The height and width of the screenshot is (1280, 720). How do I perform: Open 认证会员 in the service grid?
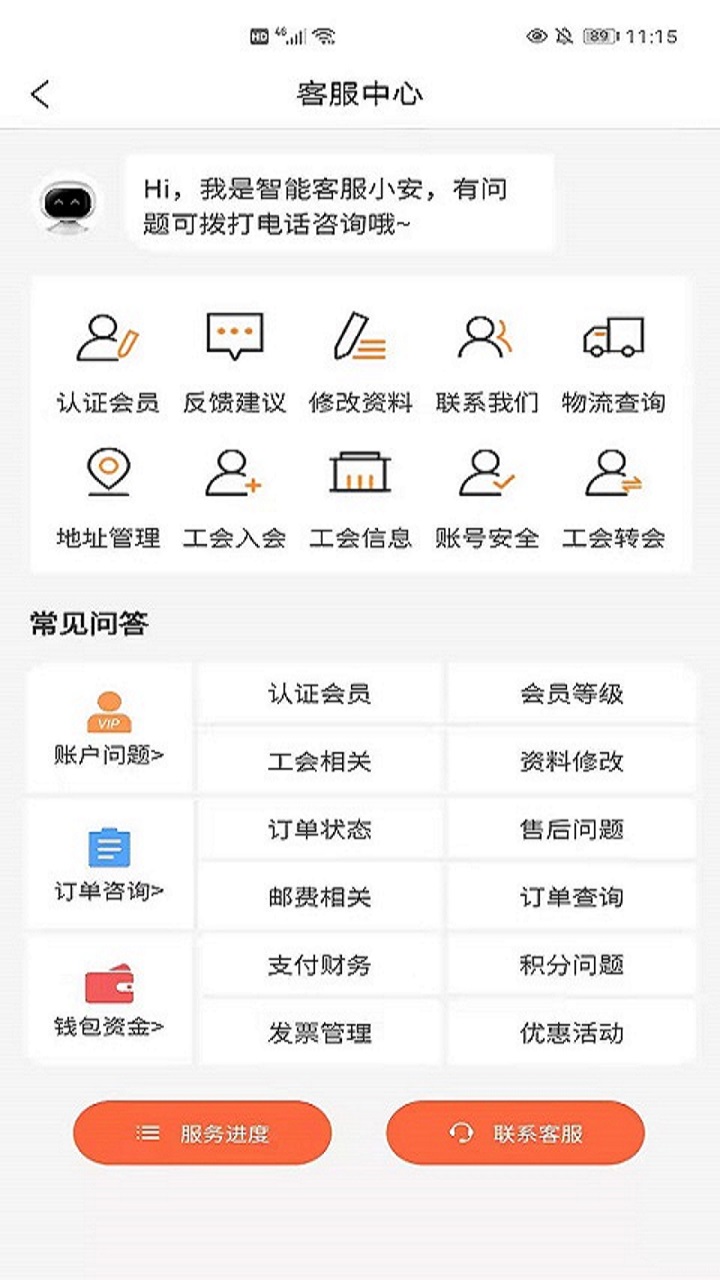pyautogui.click(x=108, y=362)
